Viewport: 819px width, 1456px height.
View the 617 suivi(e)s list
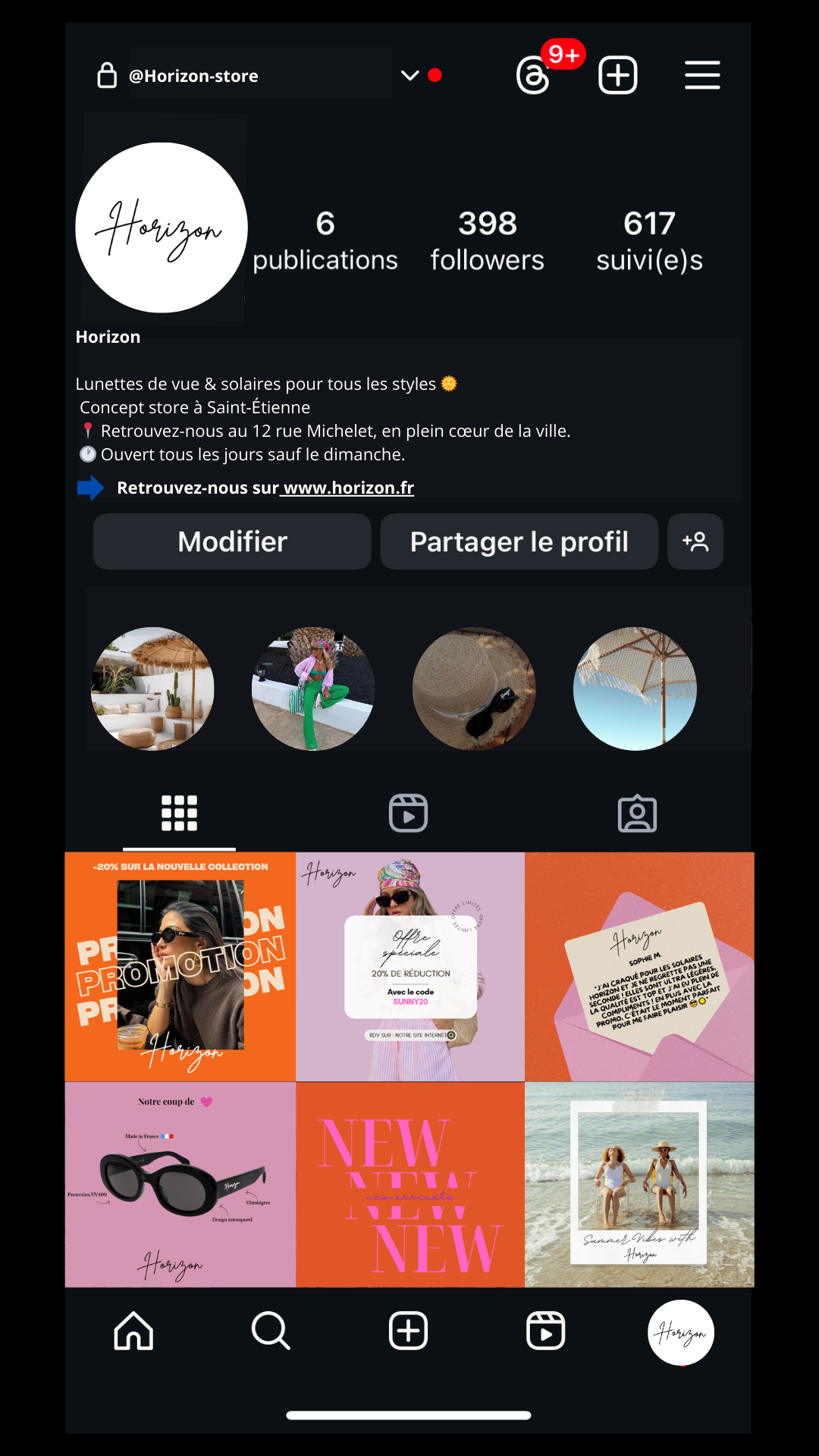649,241
